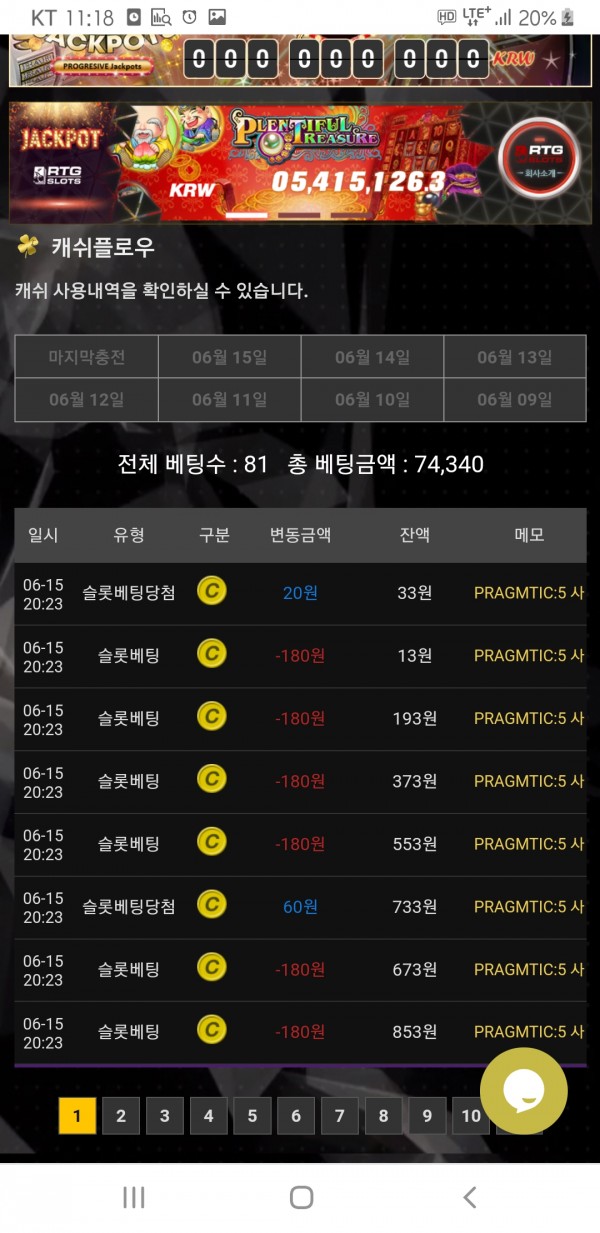Open the Plentiful Treasure jackpot banner
600x1233 pixels.
tap(300, 162)
